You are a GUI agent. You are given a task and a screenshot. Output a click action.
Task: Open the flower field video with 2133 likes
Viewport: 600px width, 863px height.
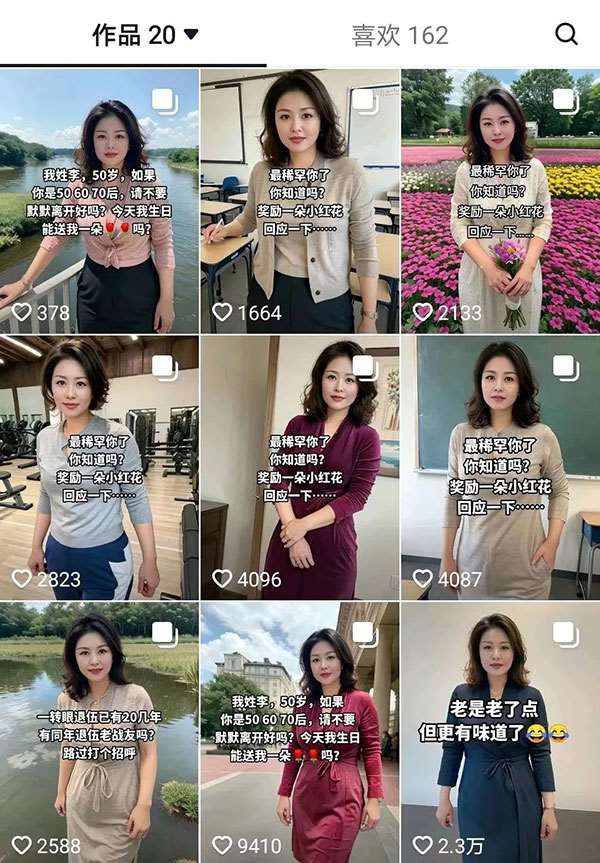click(500, 200)
